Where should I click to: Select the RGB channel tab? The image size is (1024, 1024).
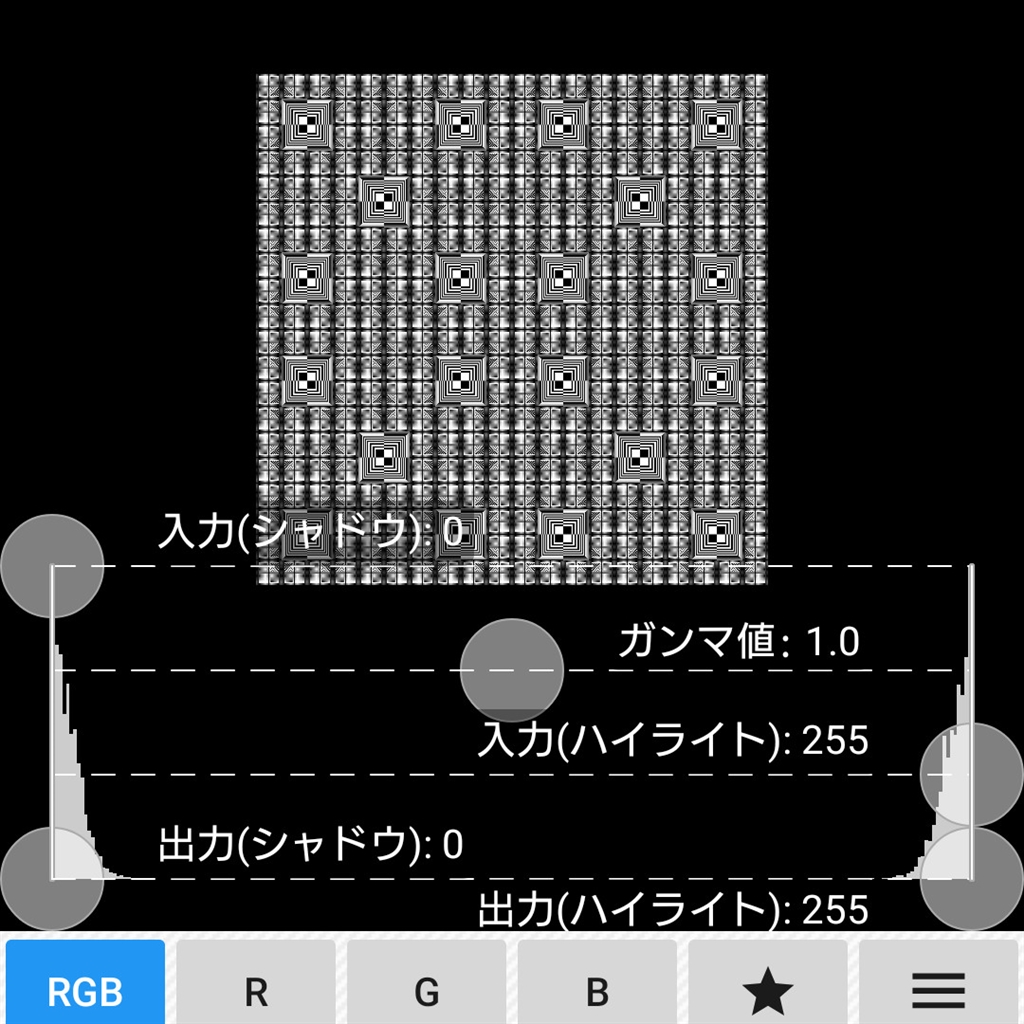tap(85, 990)
